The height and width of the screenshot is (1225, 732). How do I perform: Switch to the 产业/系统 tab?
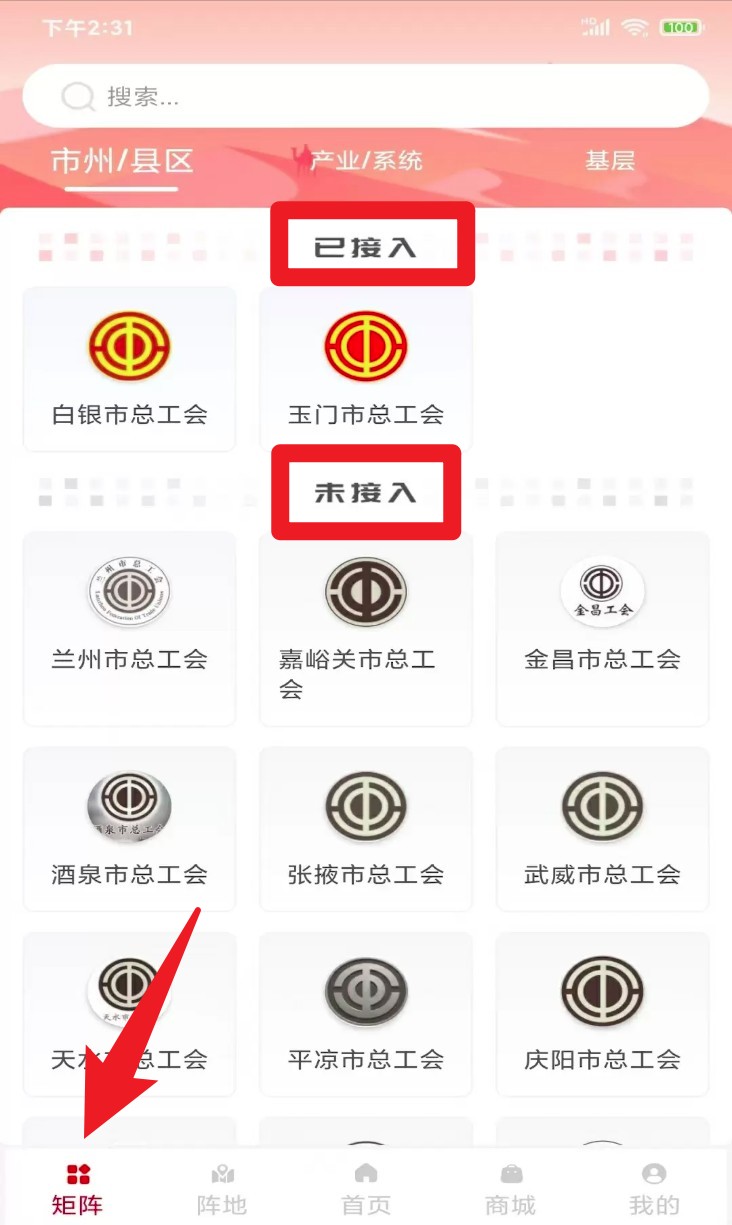tap(366, 160)
